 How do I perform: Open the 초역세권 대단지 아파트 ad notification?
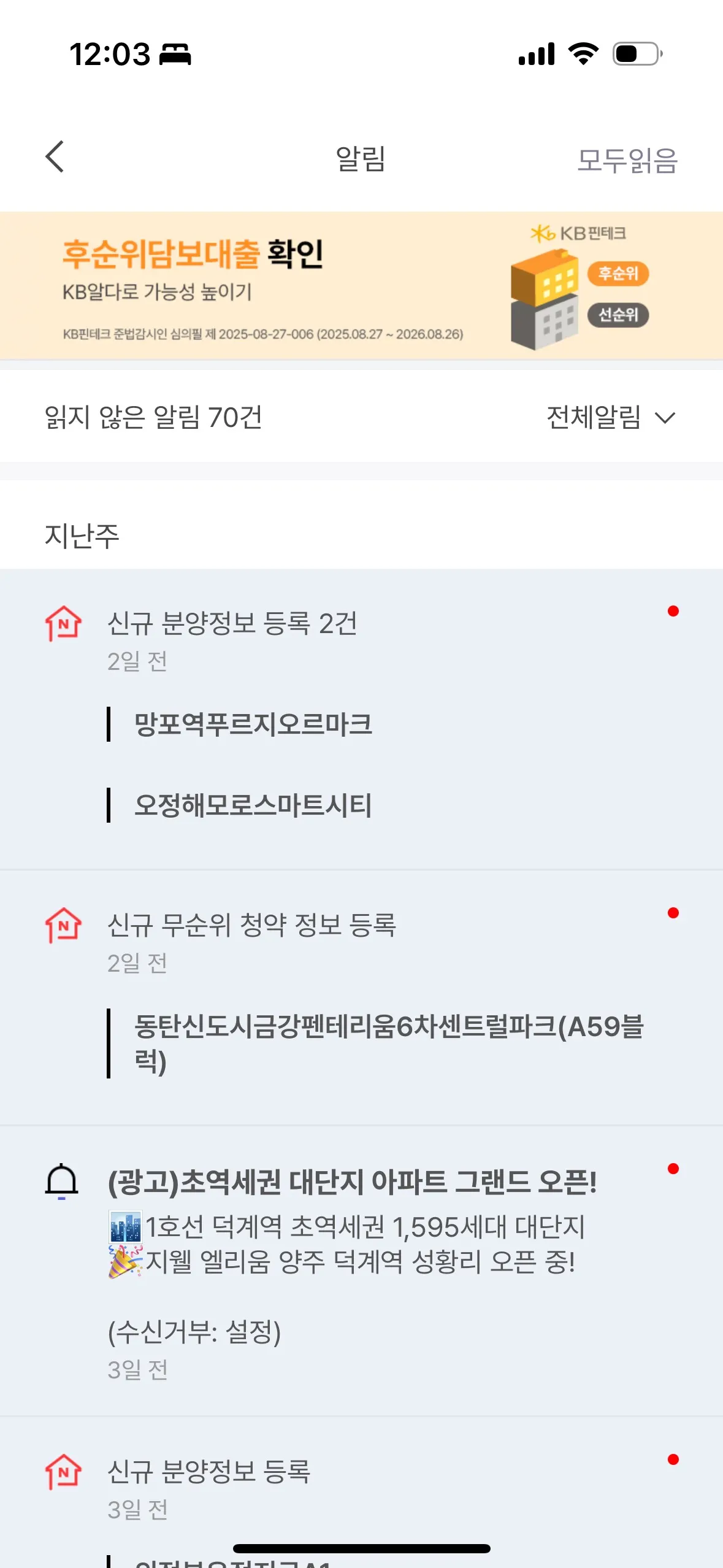click(x=352, y=1182)
